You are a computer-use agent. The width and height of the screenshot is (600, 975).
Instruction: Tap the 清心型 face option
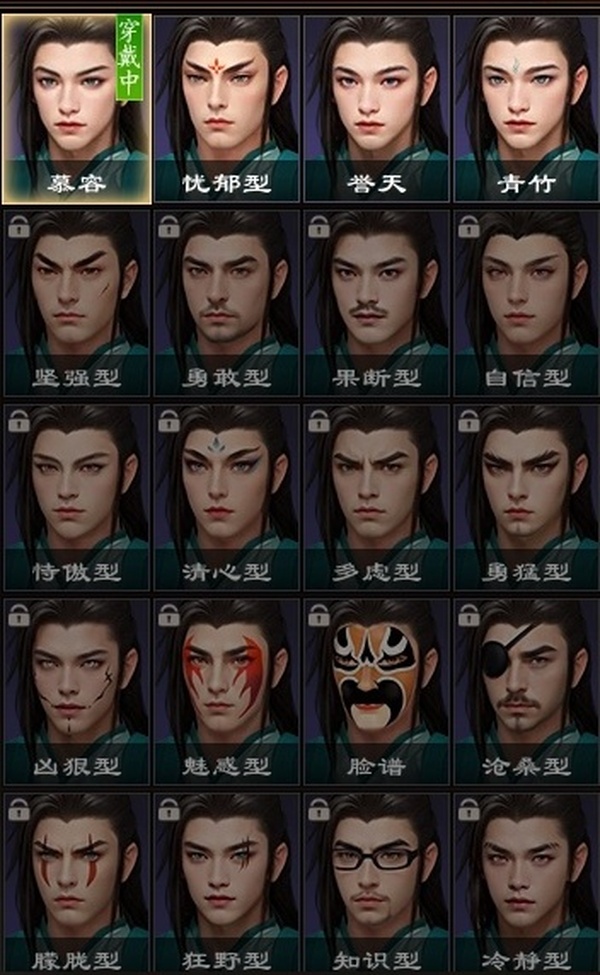[x=226, y=495]
